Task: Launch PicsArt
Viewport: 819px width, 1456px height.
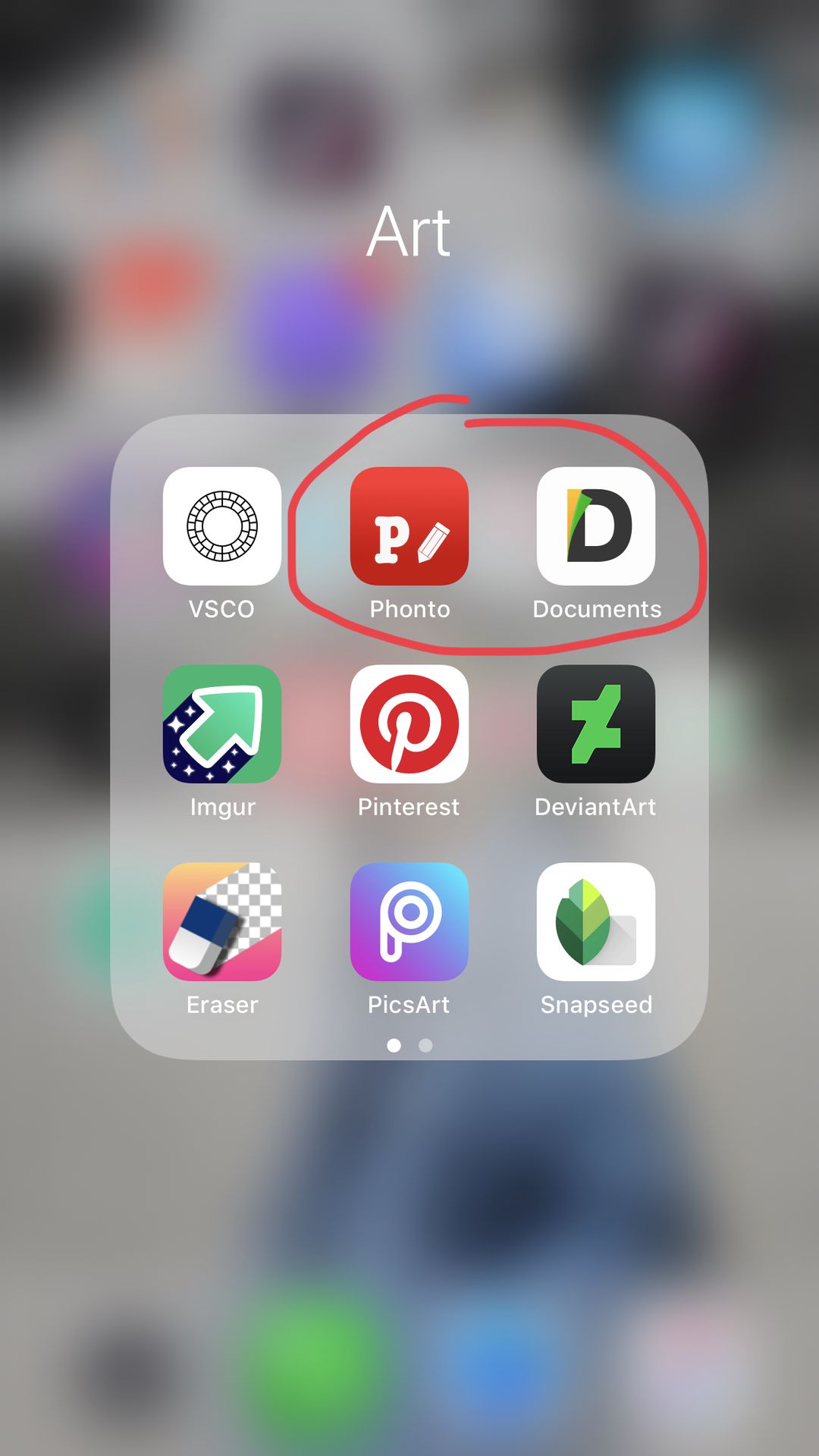Action: tap(409, 921)
